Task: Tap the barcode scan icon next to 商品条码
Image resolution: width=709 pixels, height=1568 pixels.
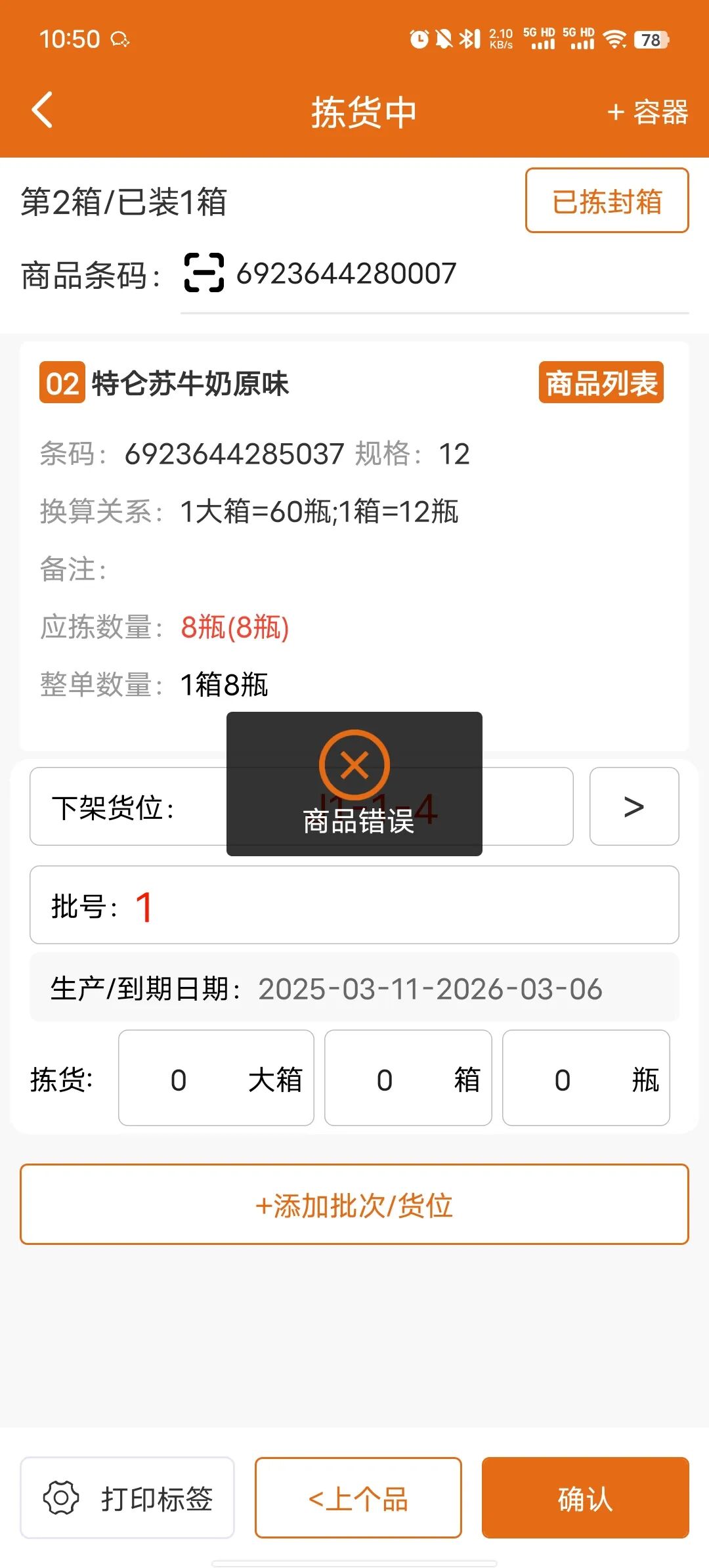Action: tap(204, 271)
